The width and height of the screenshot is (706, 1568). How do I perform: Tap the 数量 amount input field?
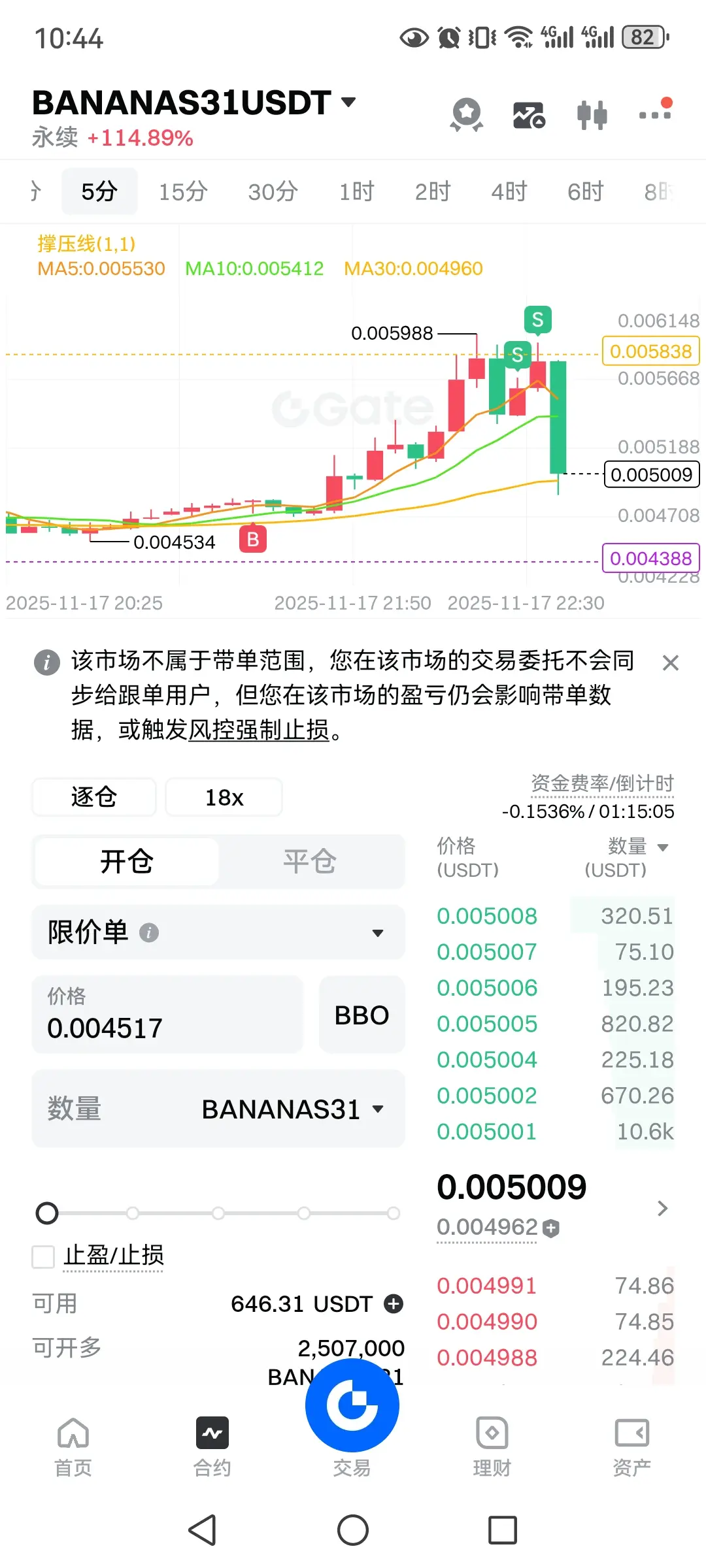pos(218,1109)
